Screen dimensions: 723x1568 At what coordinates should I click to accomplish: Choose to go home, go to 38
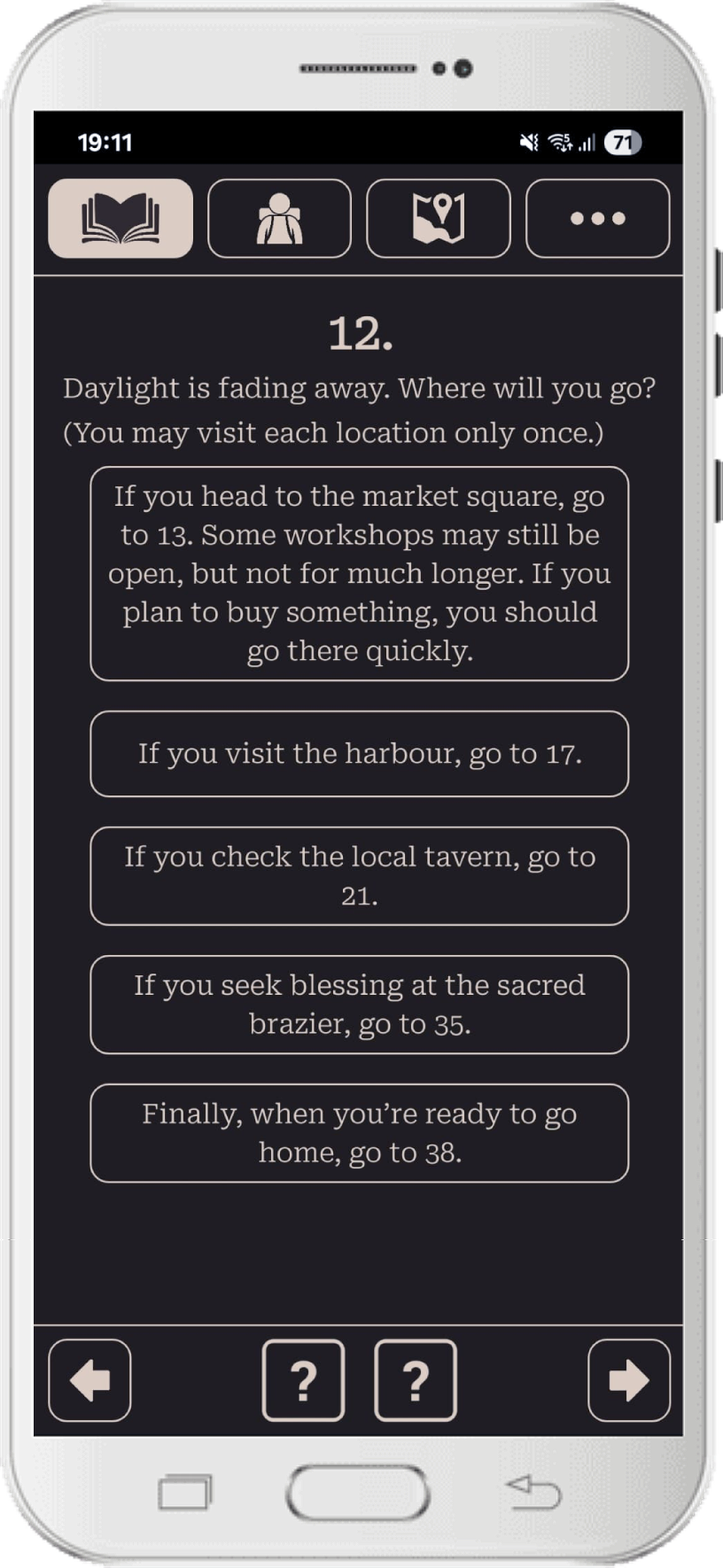(x=359, y=1133)
